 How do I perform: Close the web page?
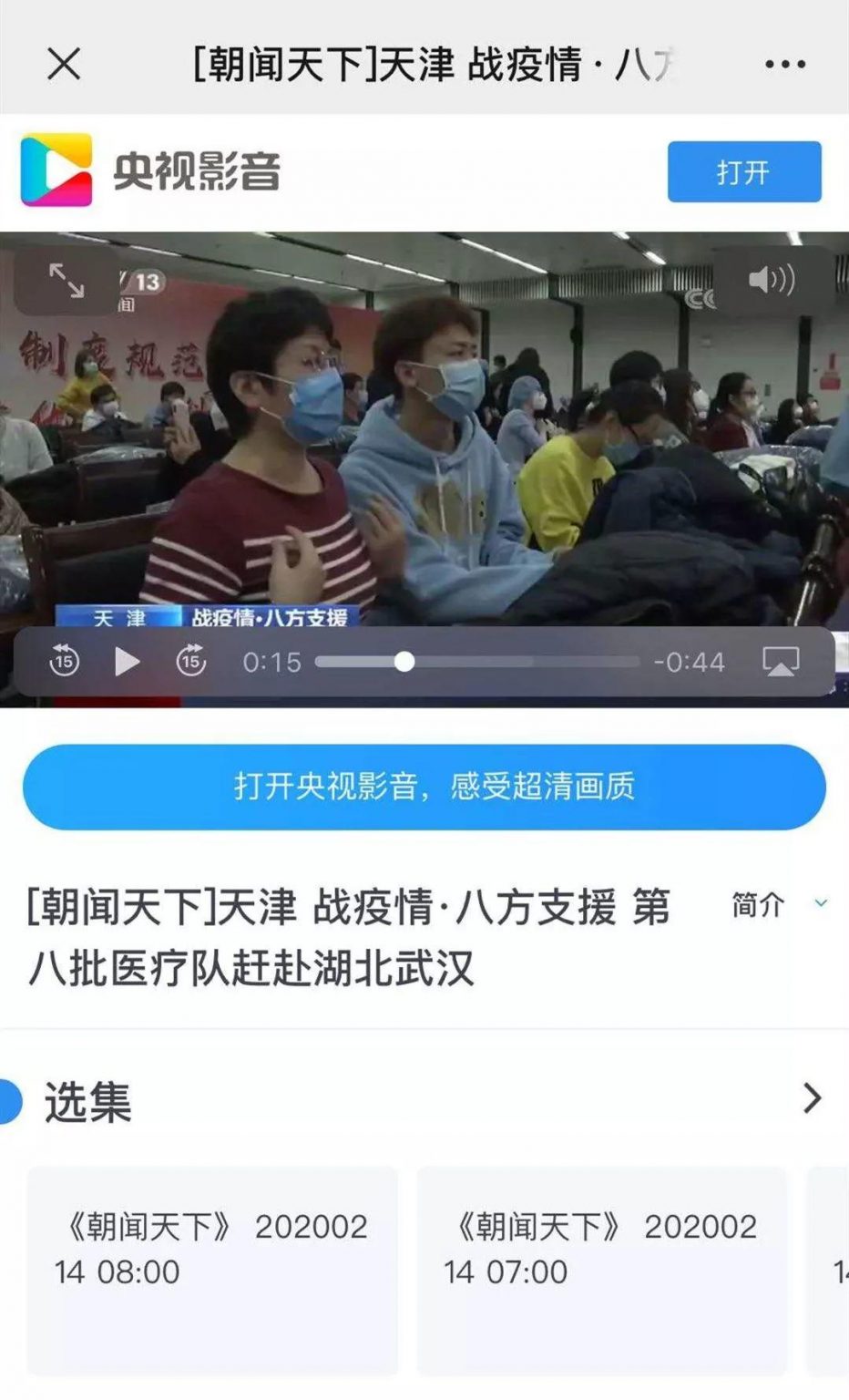coord(64,64)
